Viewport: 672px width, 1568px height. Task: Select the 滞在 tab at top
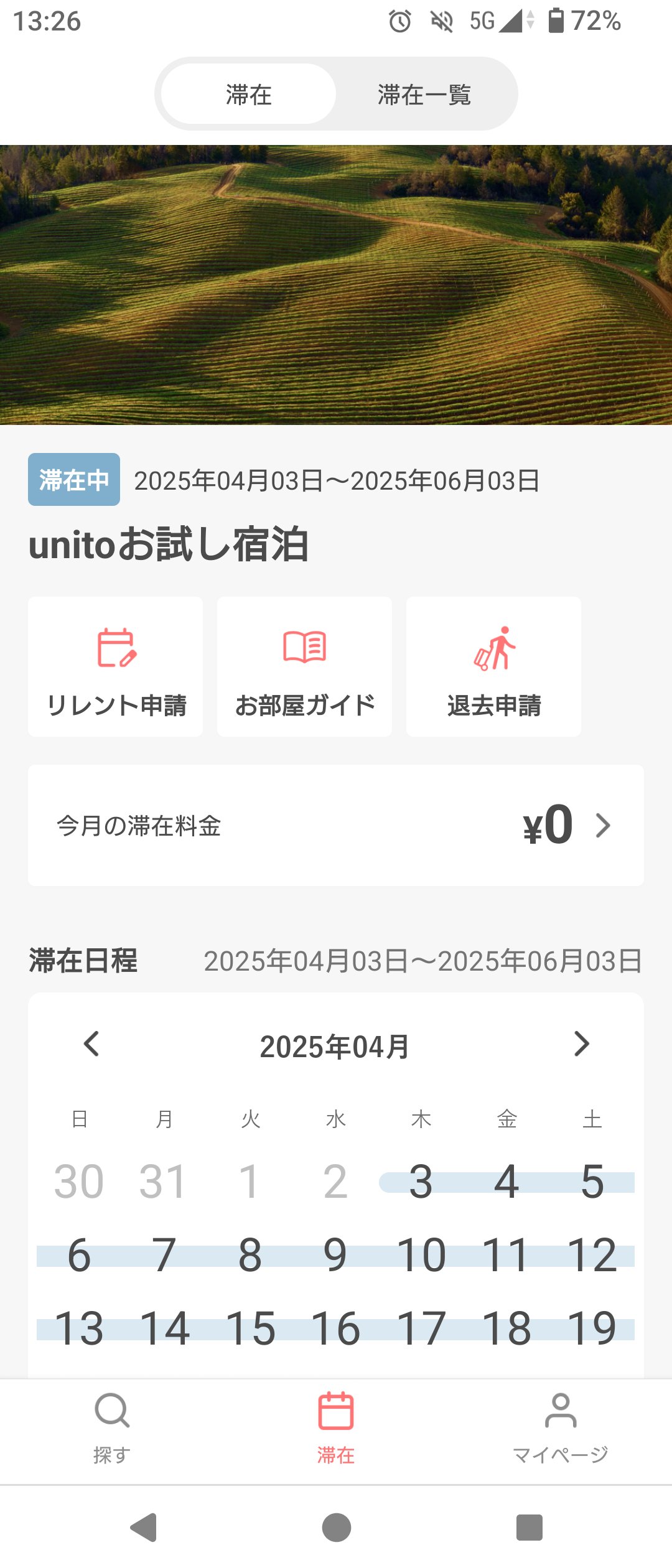tap(248, 93)
